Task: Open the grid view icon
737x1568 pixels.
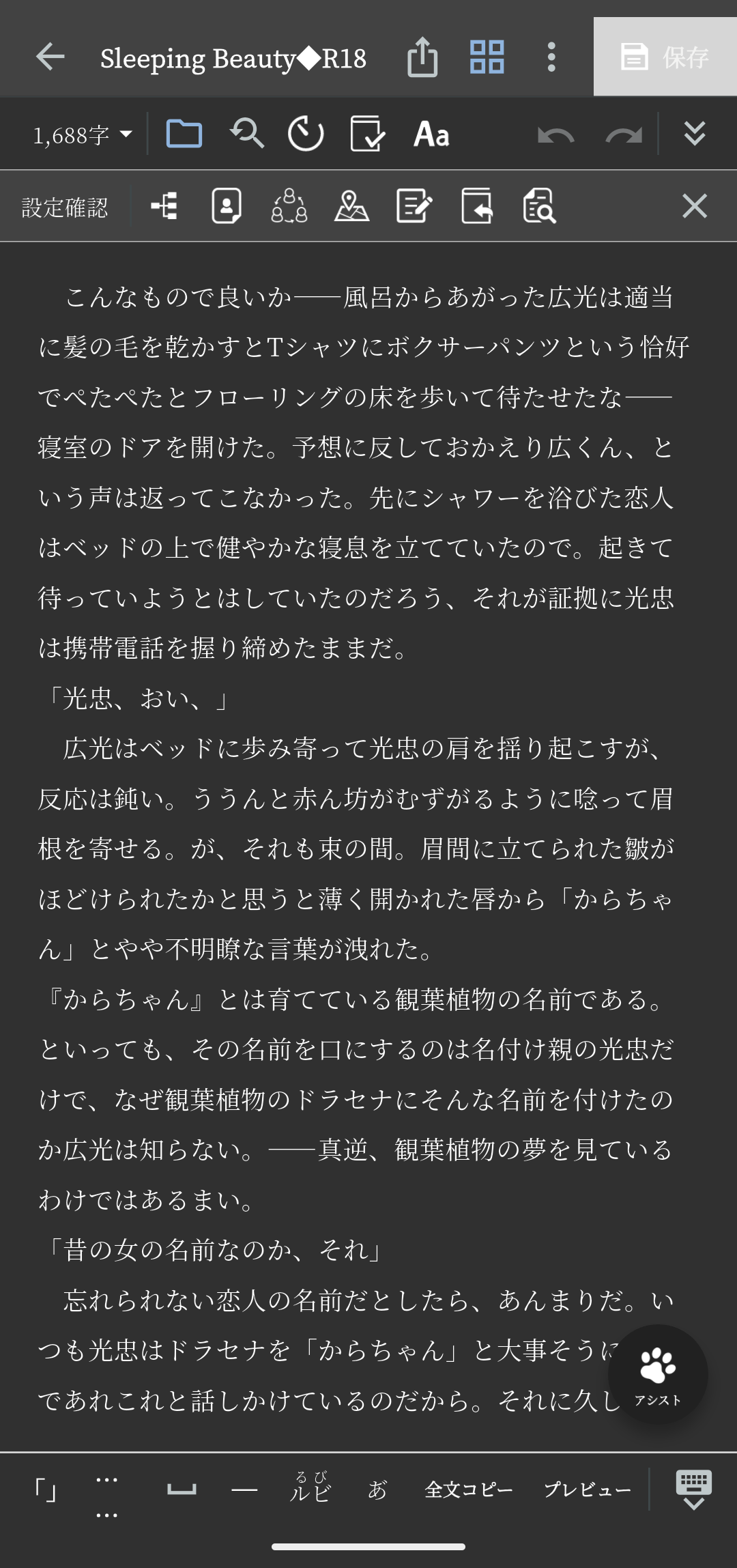Action: point(487,57)
